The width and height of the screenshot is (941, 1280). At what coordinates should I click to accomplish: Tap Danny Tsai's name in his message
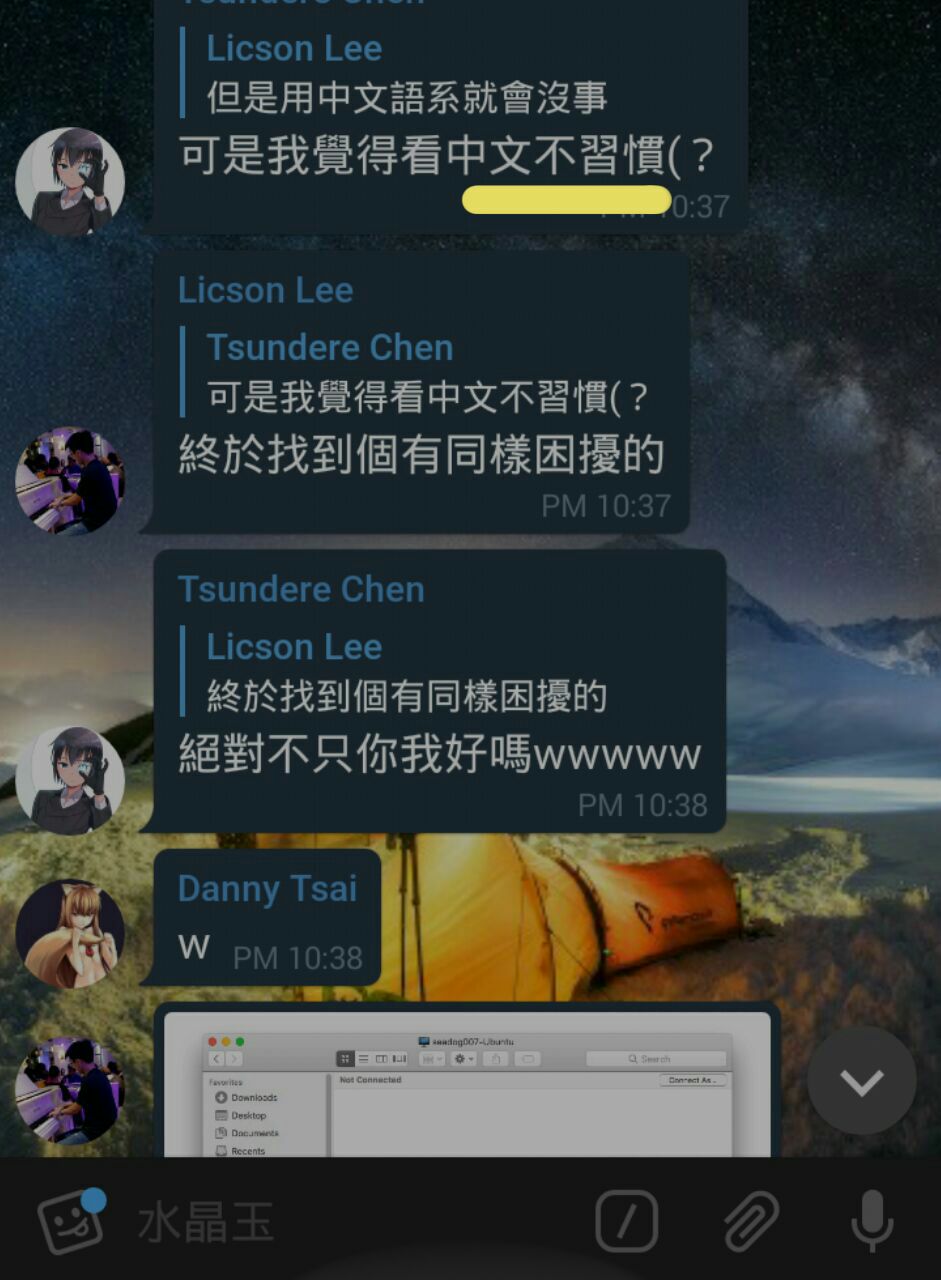[x=267, y=888]
